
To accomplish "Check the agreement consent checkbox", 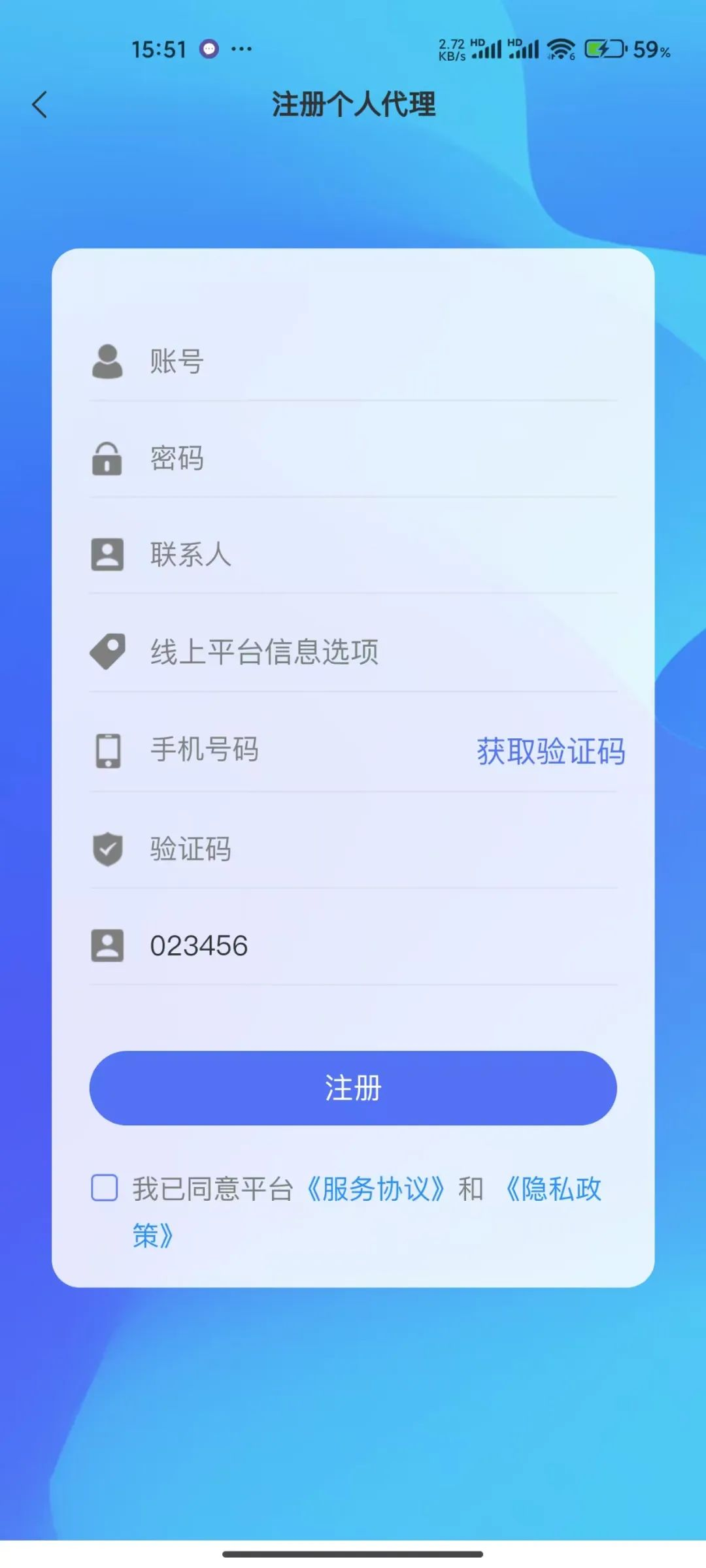I will click(x=105, y=1188).
